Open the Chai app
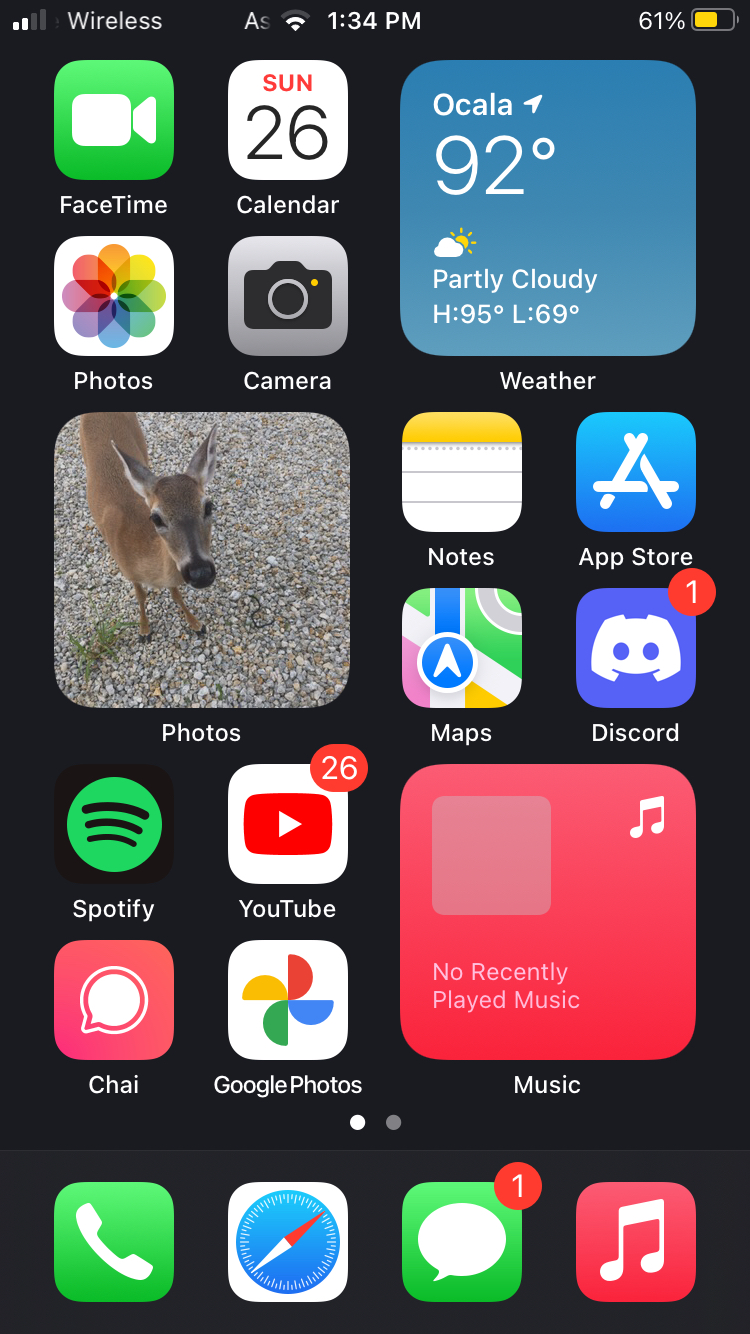Image resolution: width=750 pixels, height=1334 pixels. pyautogui.click(x=114, y=1000)
